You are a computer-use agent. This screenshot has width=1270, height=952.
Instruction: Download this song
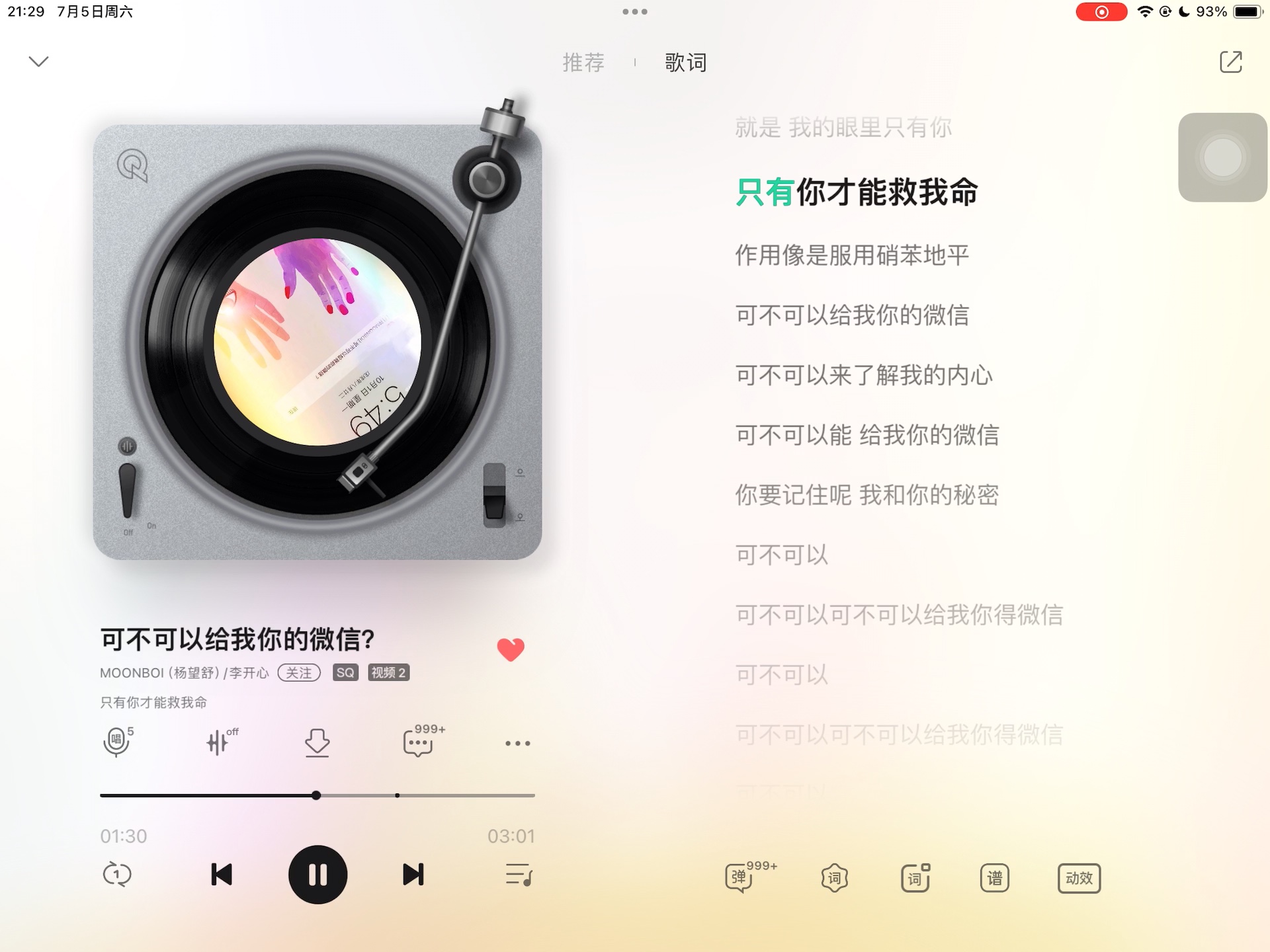click(x=317, y=742)
